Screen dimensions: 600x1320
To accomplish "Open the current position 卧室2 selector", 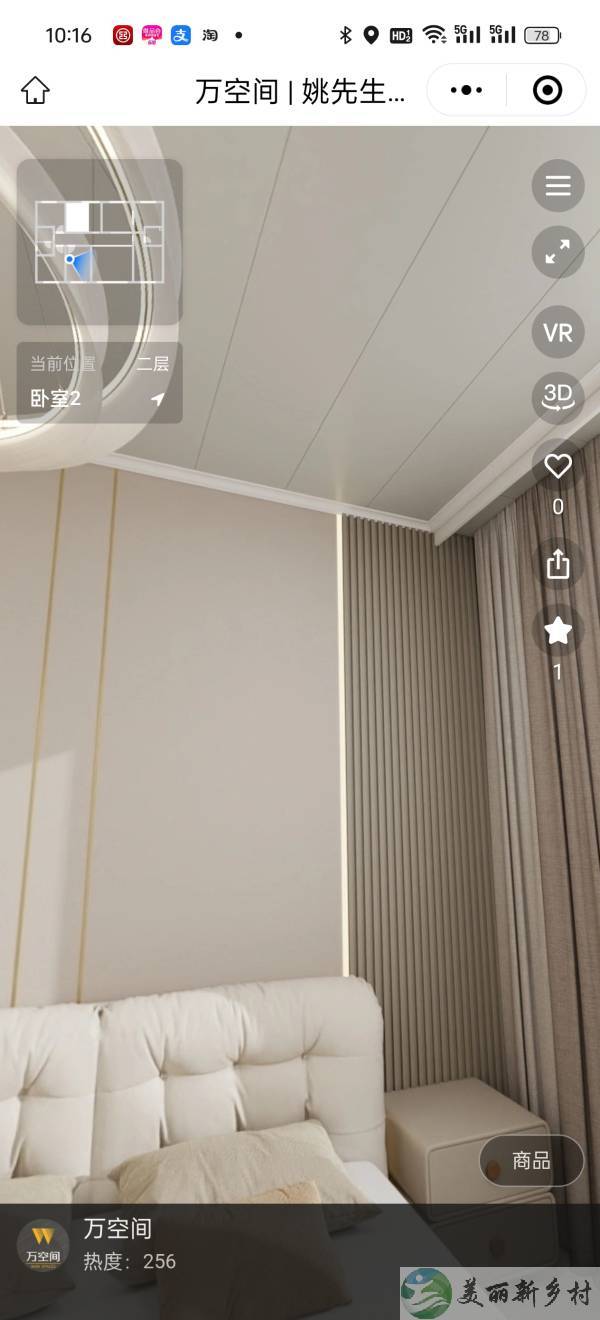I will [x=99, y=383].
